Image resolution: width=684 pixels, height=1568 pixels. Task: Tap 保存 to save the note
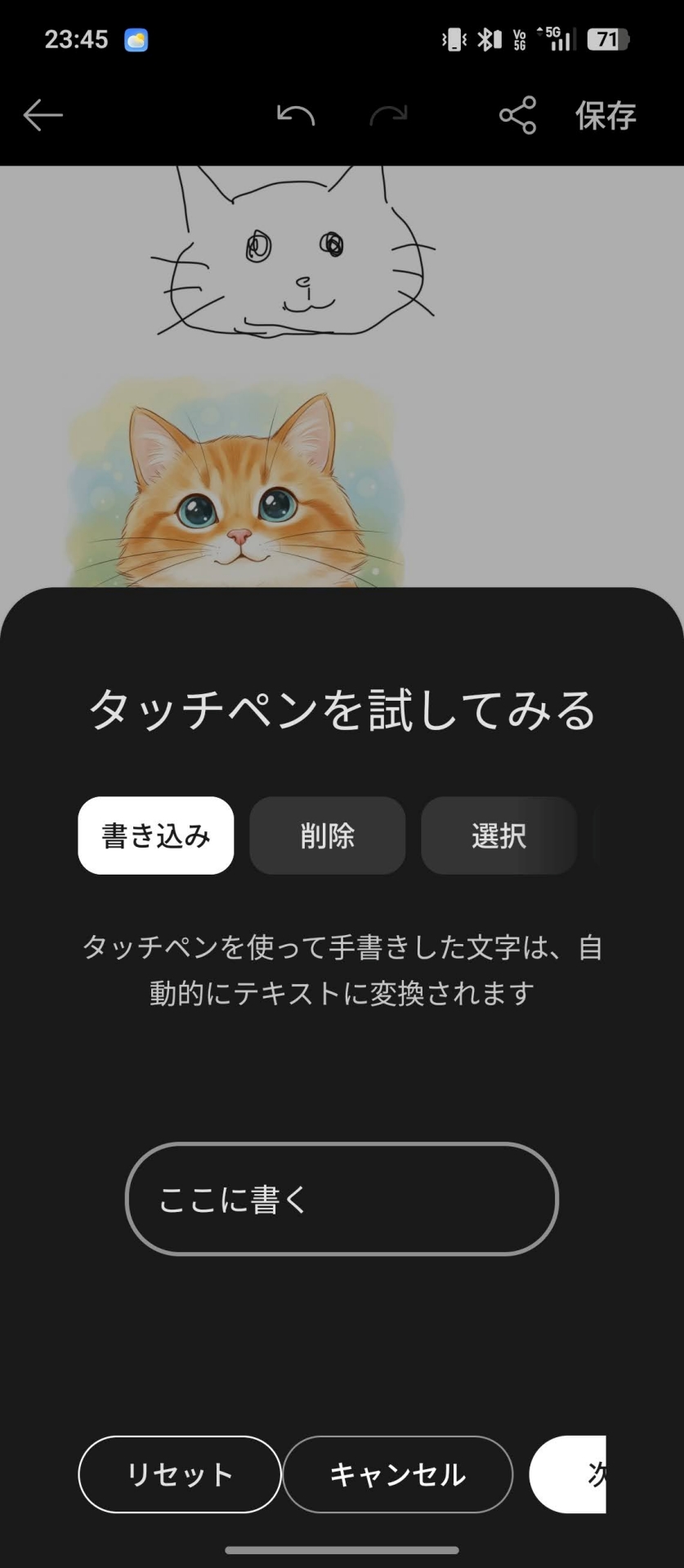pyautogui.click(x=606, y=115)
